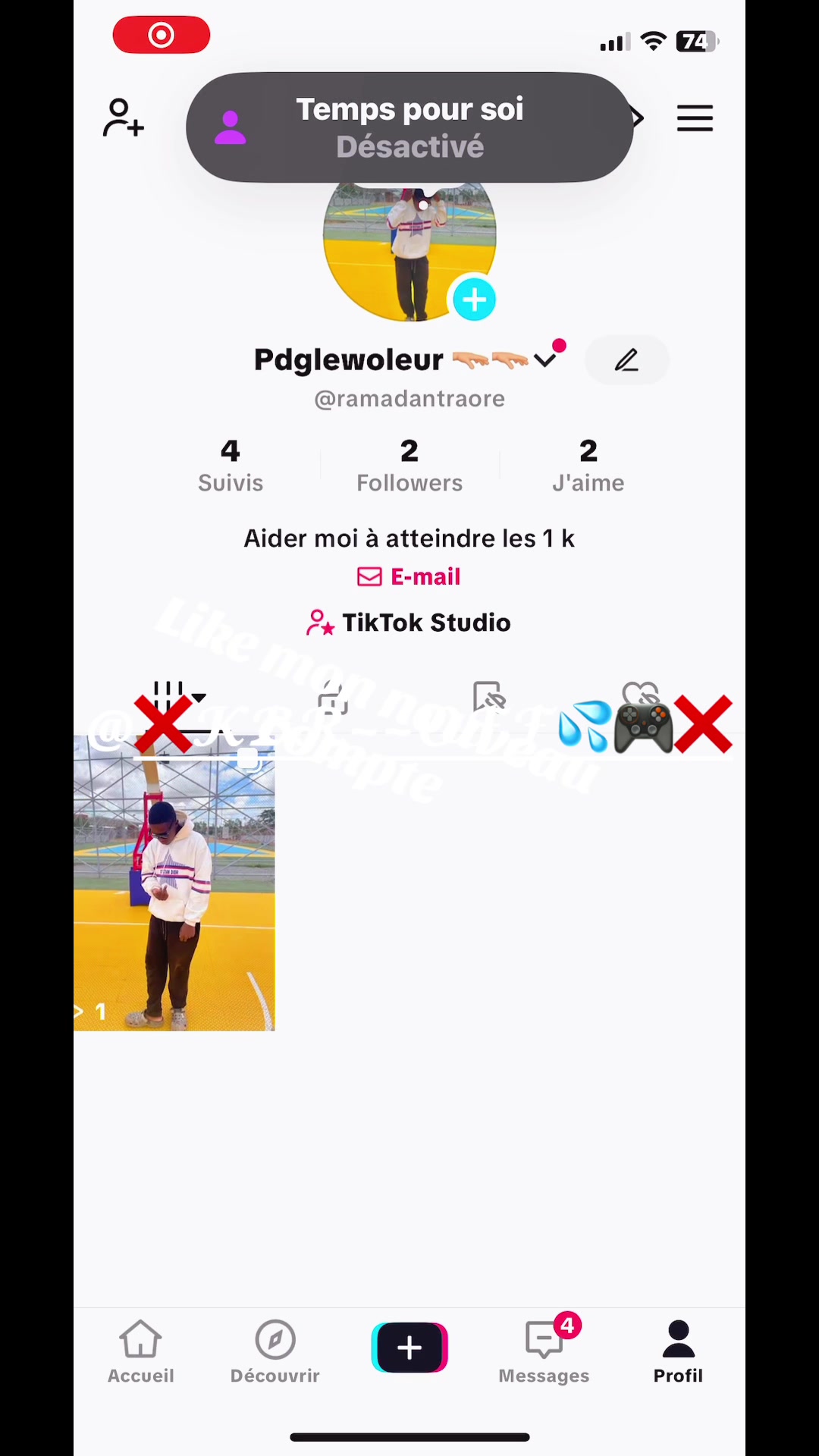View the Suivis list

(x=231, y=466)
